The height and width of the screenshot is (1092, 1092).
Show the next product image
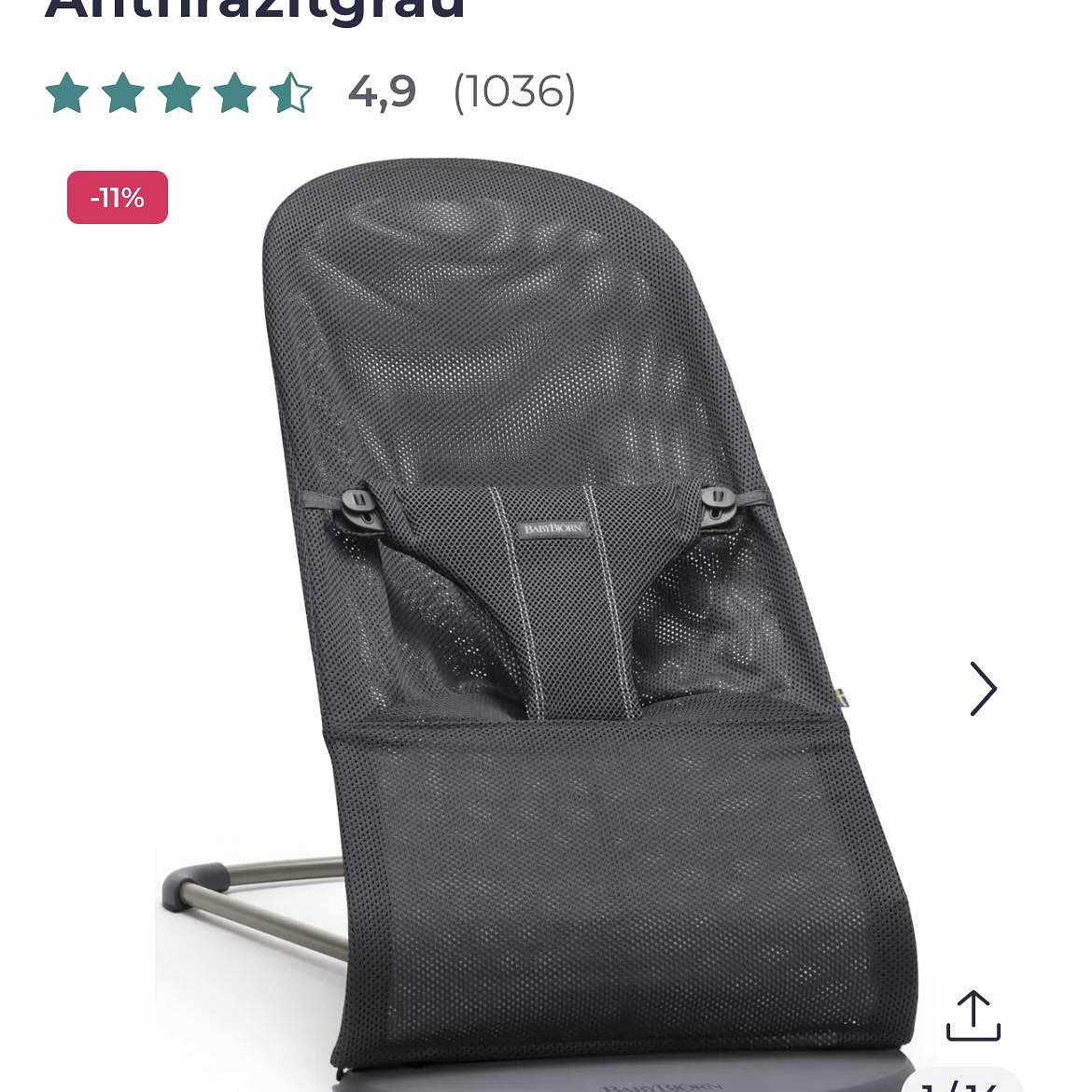pos(983,689)
